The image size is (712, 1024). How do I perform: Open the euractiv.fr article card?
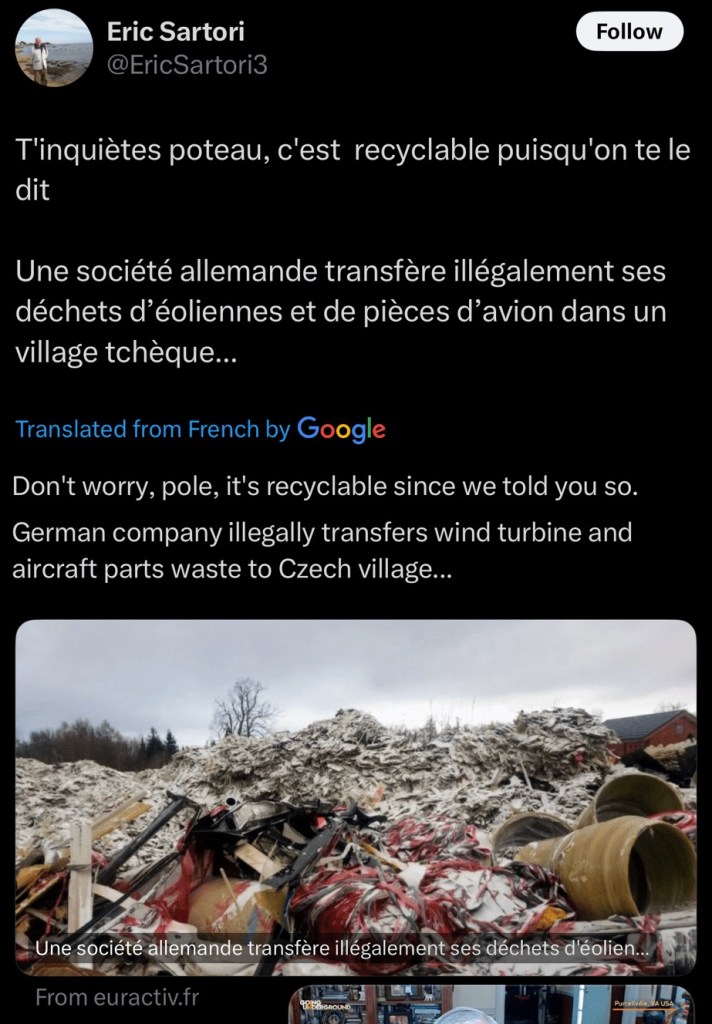[355, 797]
